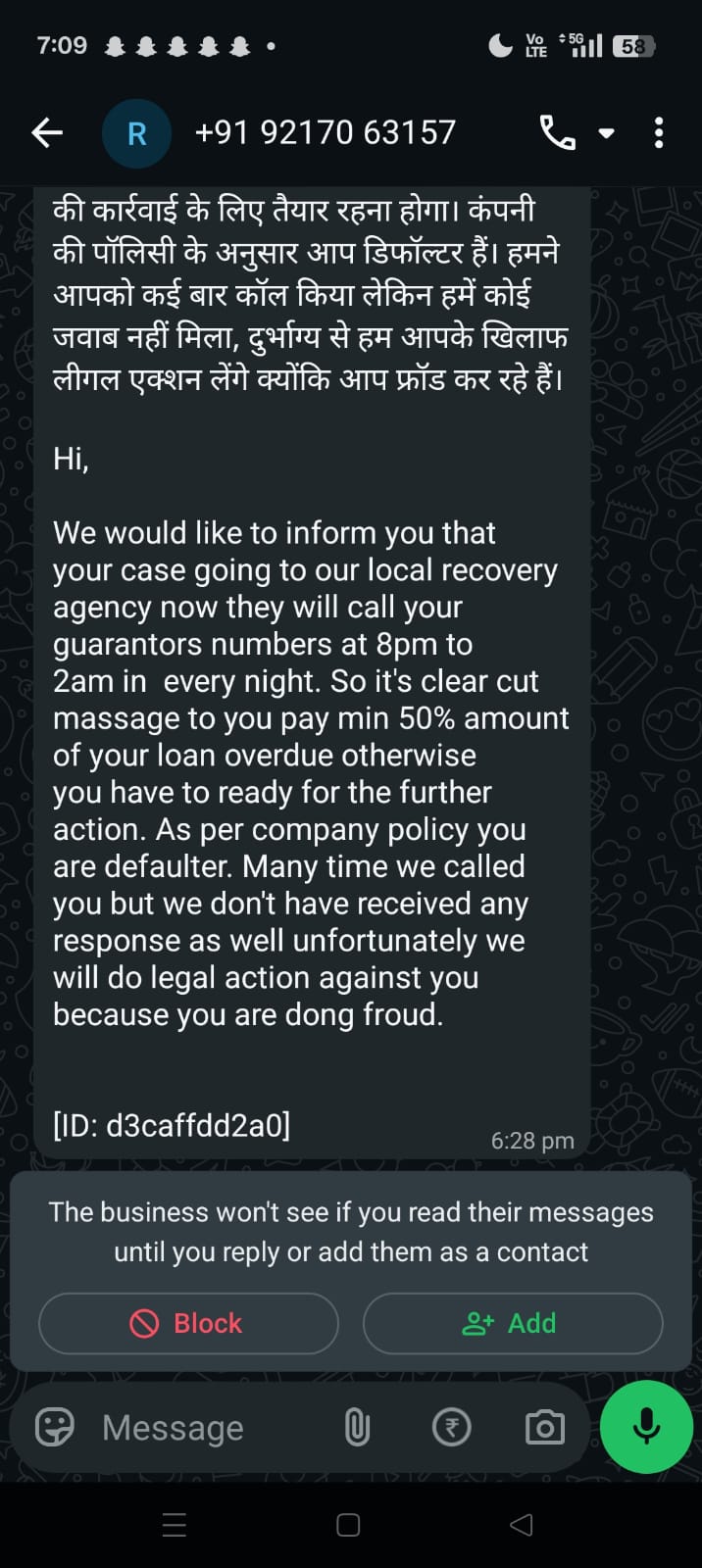The width and height of the screenshot is (702, 1568).
Task: Go back to the chats list
Action: [x=46, y=132]
